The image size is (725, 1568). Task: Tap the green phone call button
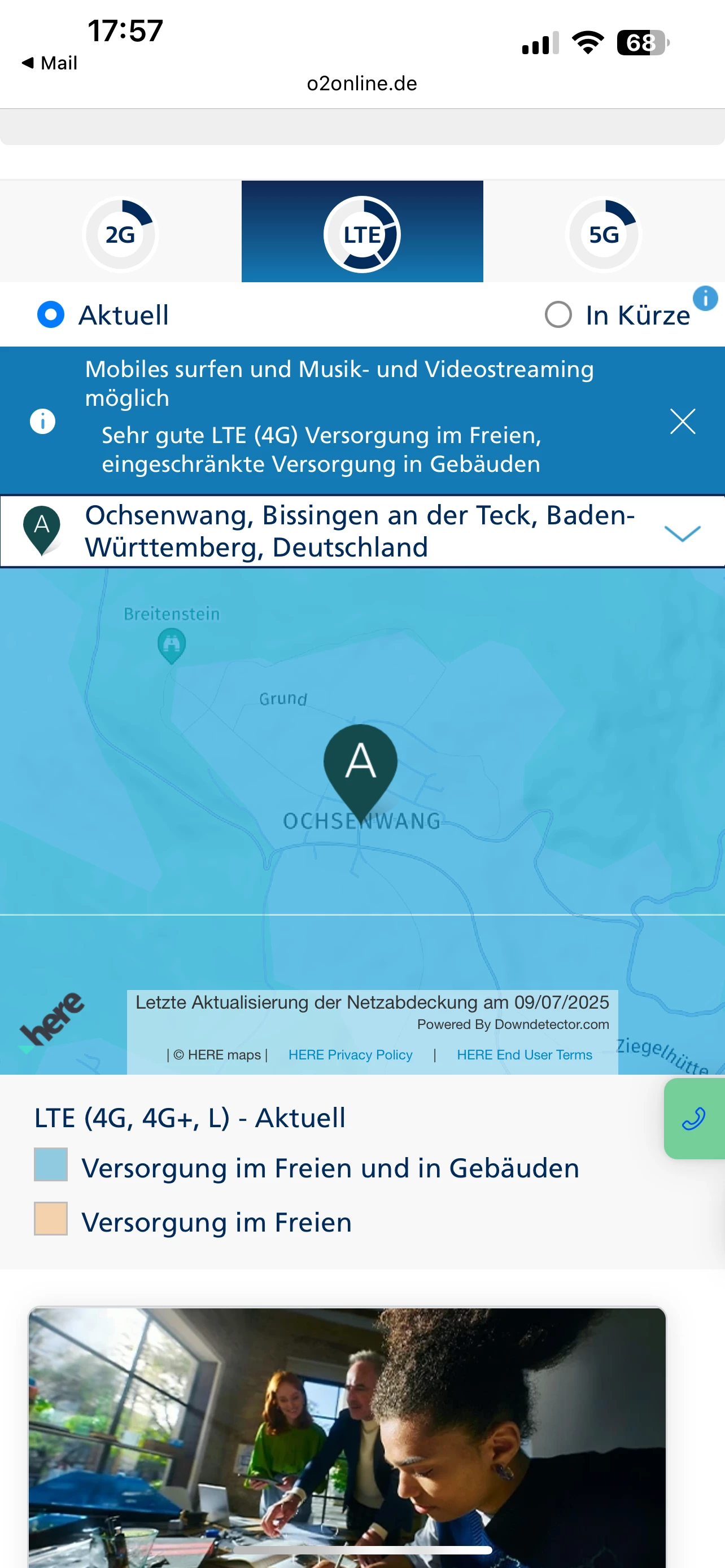(693, 1119)
